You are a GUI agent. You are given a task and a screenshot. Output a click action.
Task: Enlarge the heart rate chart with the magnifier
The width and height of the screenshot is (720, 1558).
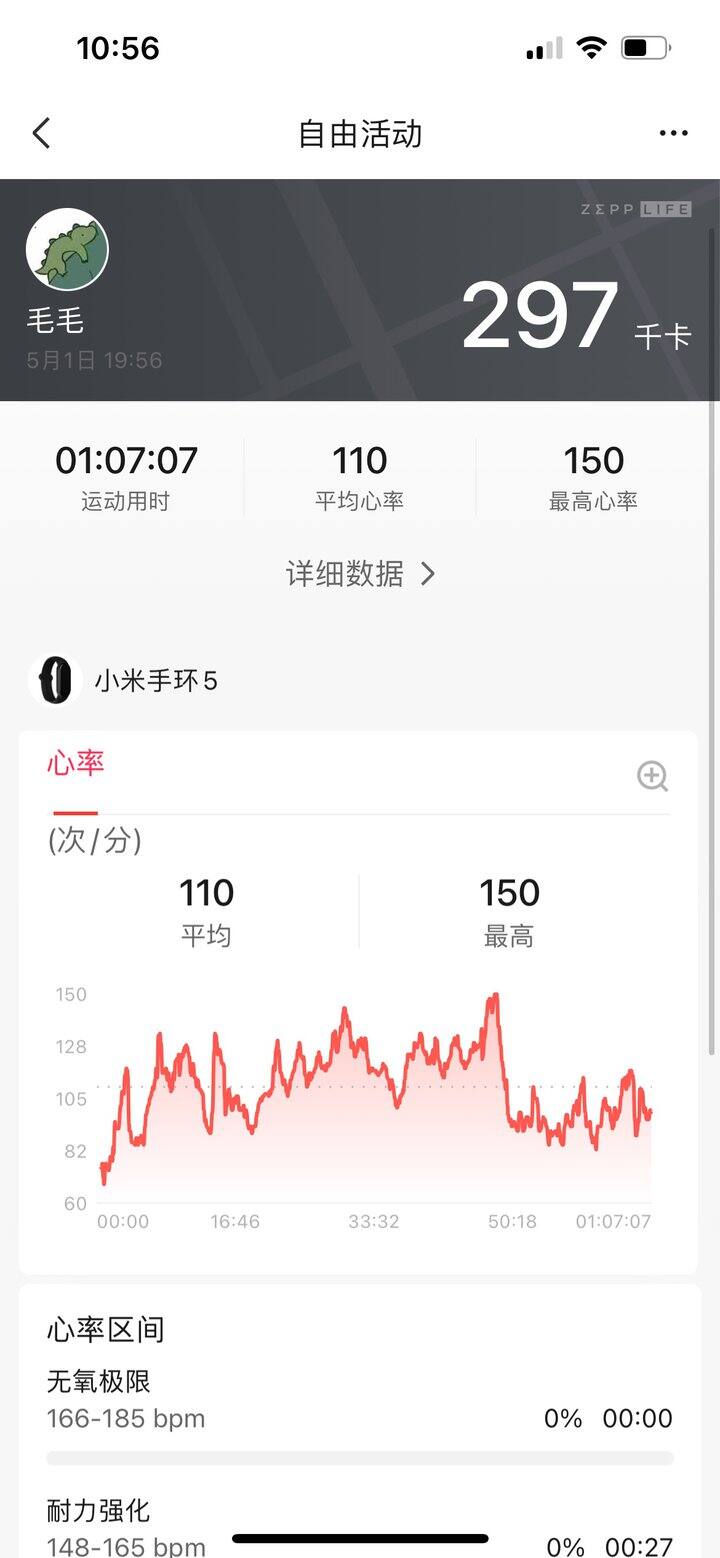pos(653,776)
